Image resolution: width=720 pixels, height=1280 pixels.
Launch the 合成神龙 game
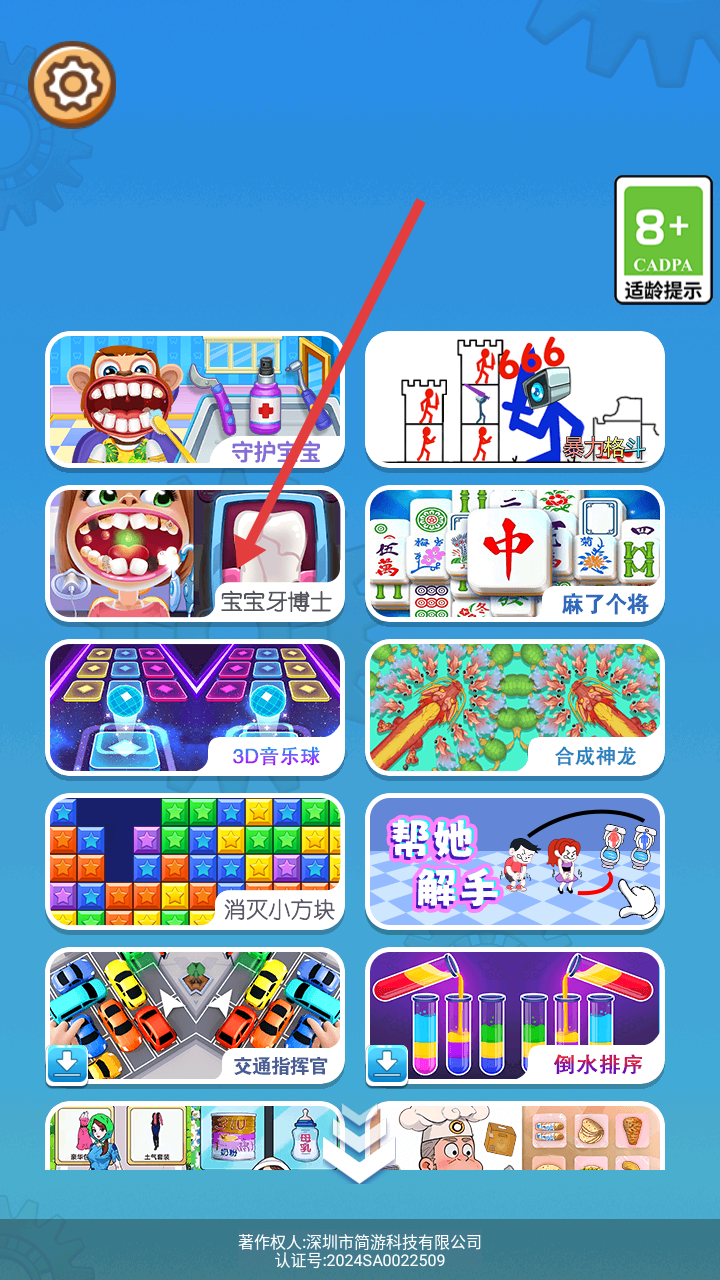[514, 707]
